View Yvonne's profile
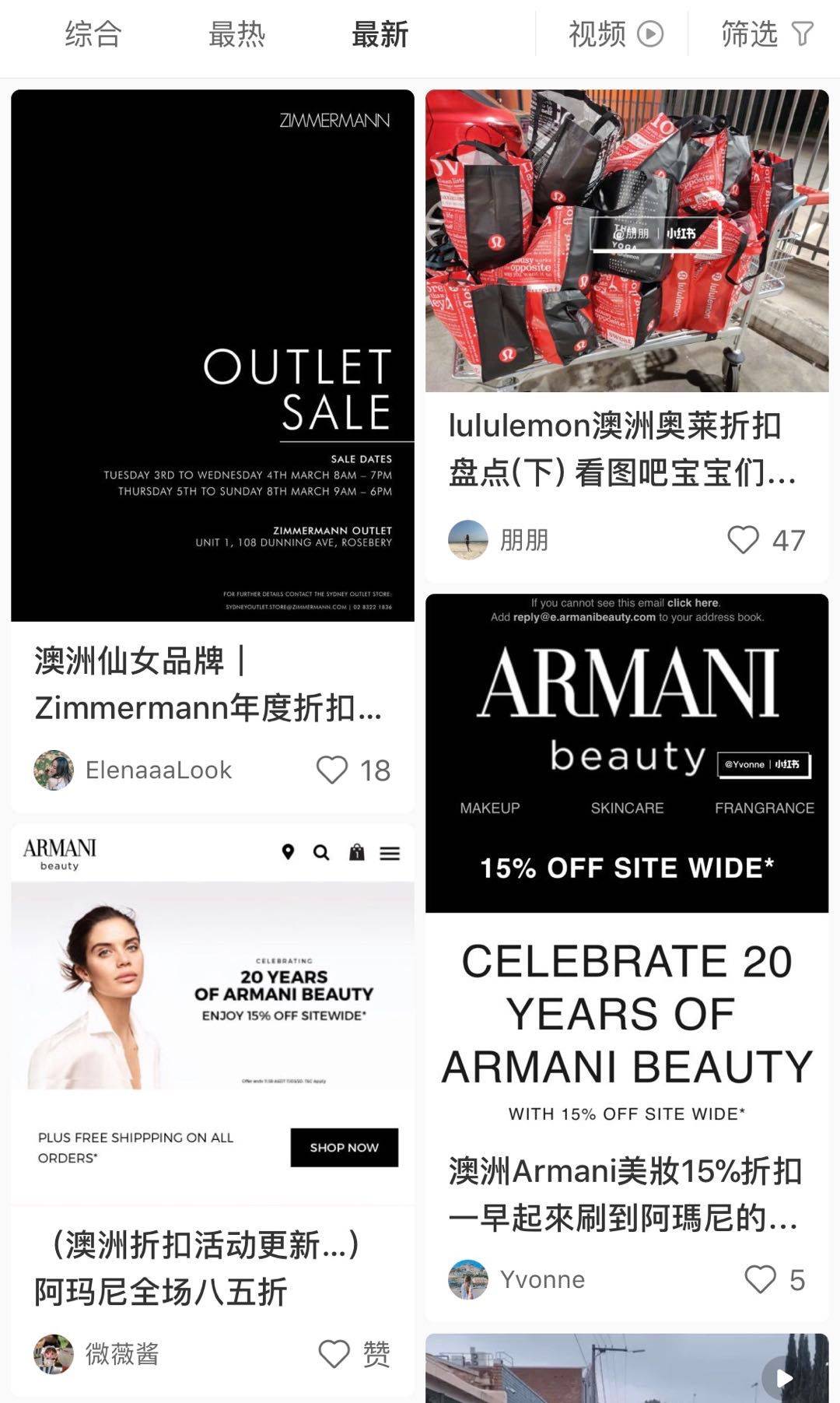The height and width of the screenshot is (1403, 840). click(x=468, y=1279)
